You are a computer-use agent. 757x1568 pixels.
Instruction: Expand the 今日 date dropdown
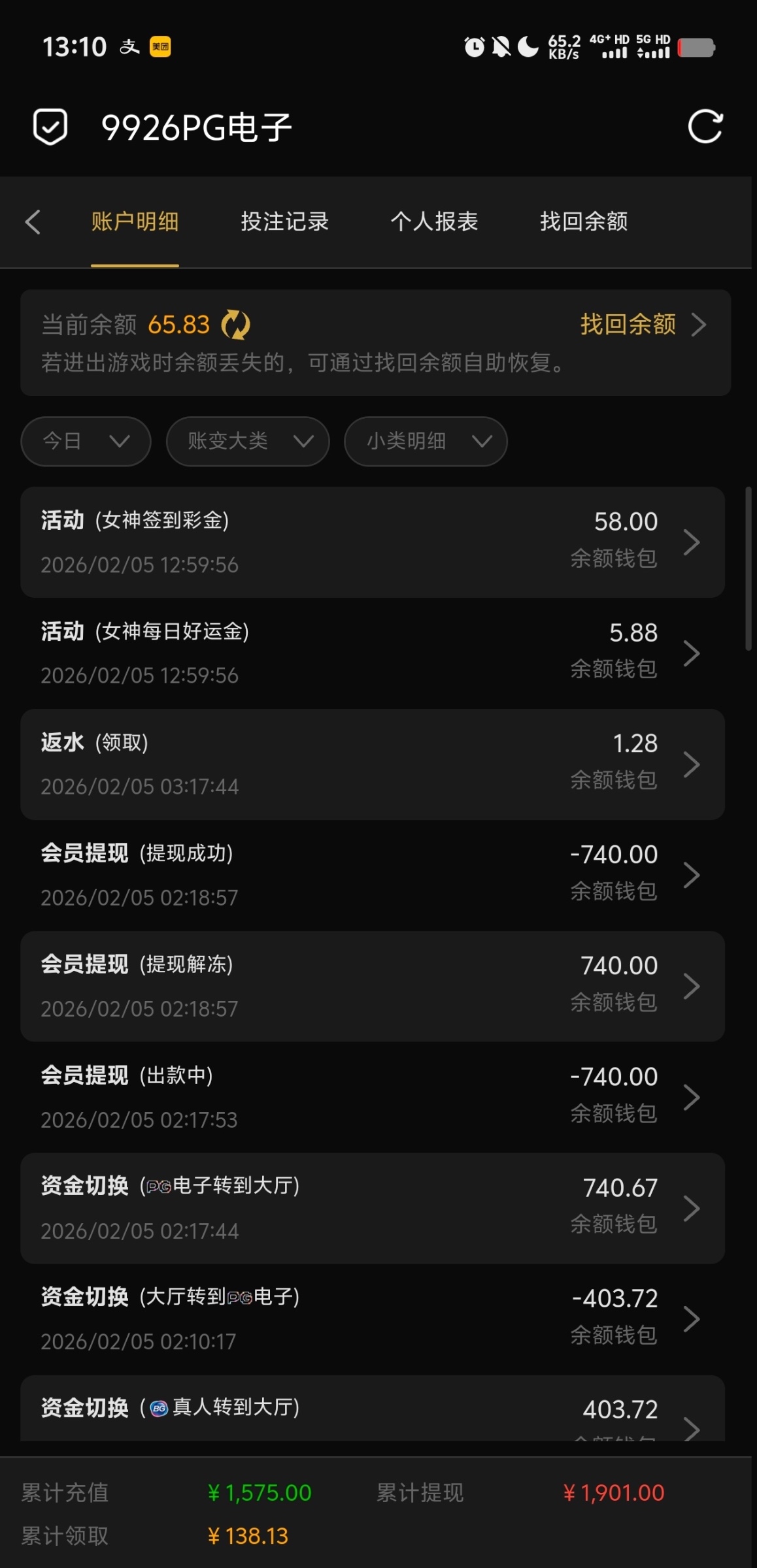click(86, 441)
